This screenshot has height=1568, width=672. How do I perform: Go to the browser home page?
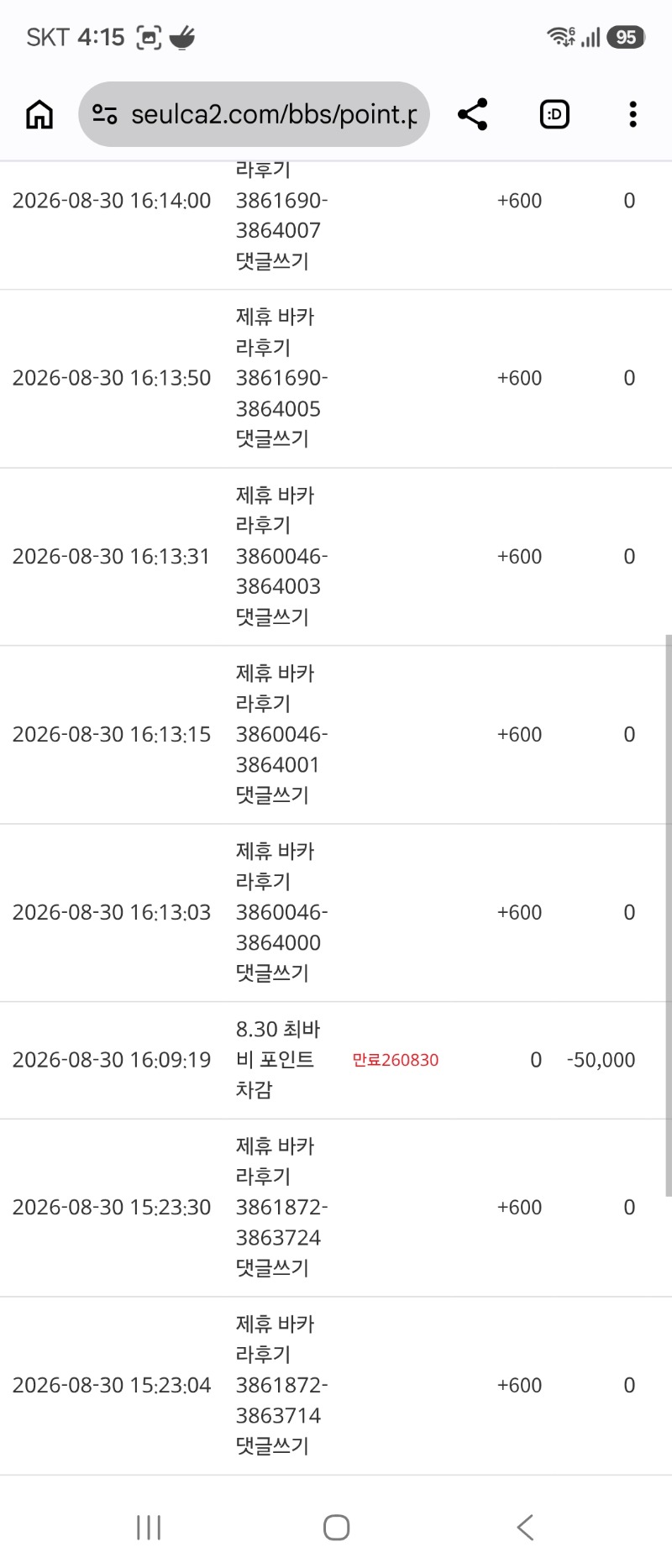[39, 114]
